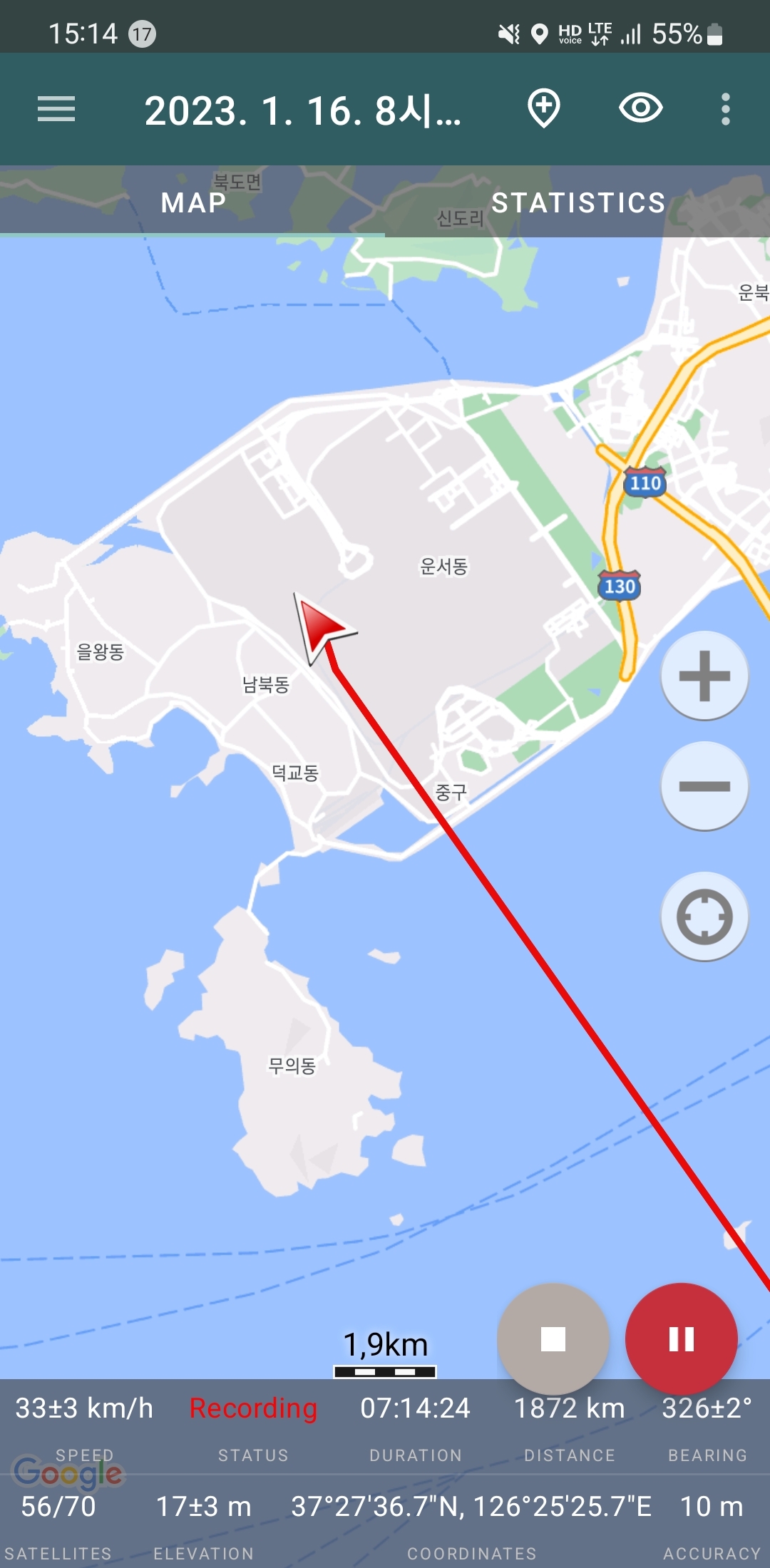Stop the track recording
Viewport: 770px width, 1568px height.
click(553, 1339)
